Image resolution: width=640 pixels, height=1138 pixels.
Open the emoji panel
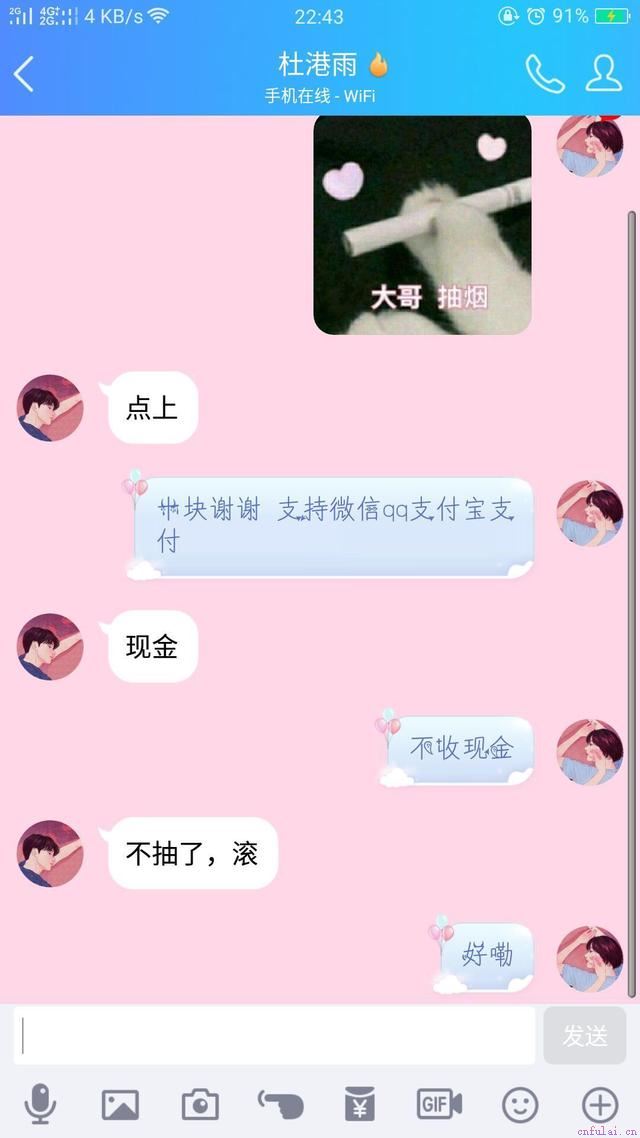coord(520,1104)
